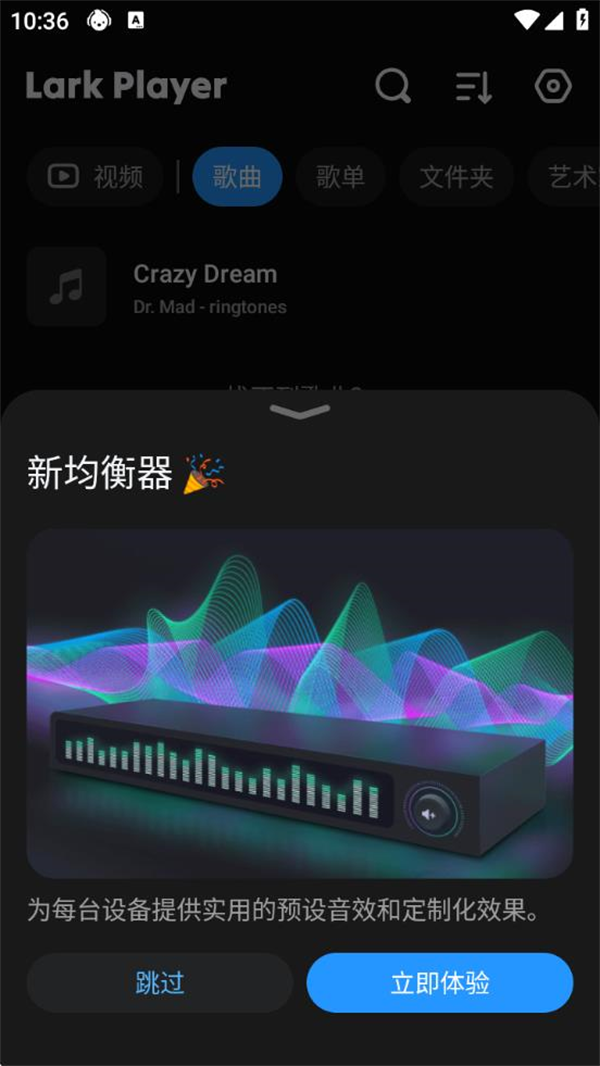The image size is (600, 1066).
Task: Open the search icon
Action: tap(393, 87)
